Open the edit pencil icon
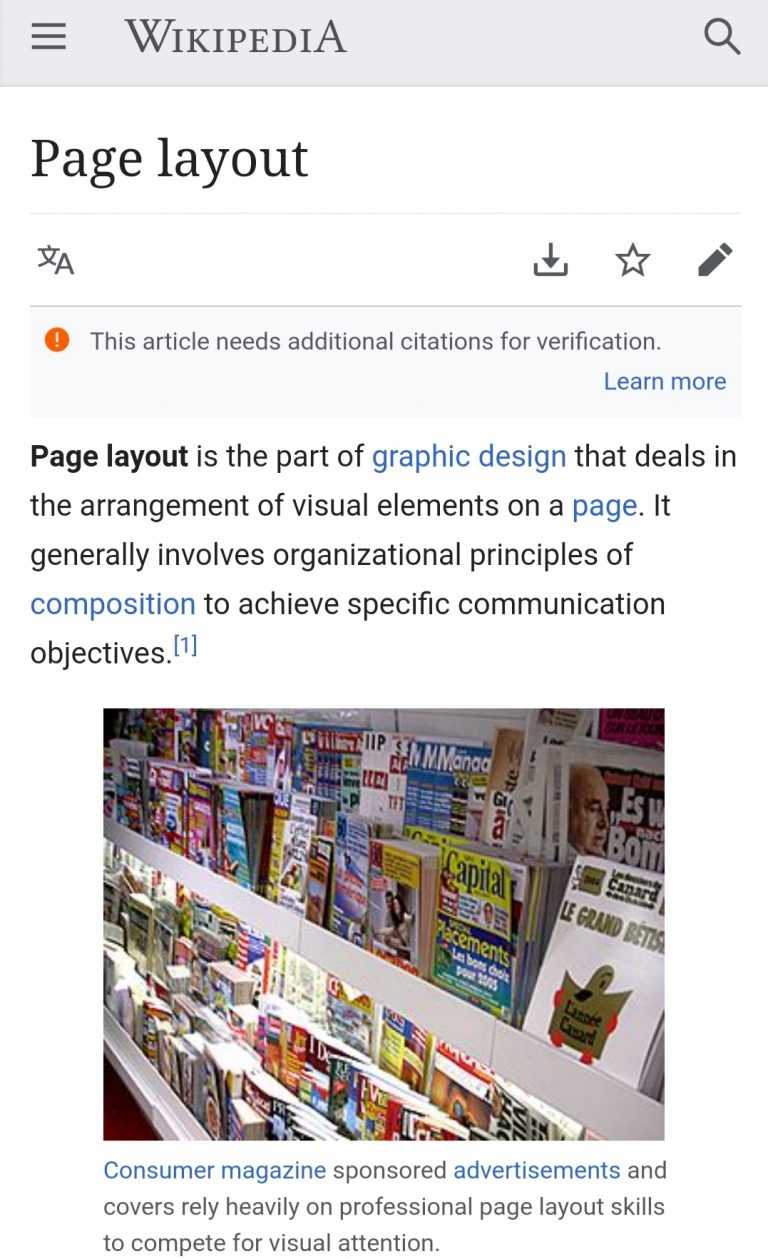768x1259 pixels. 716,259
